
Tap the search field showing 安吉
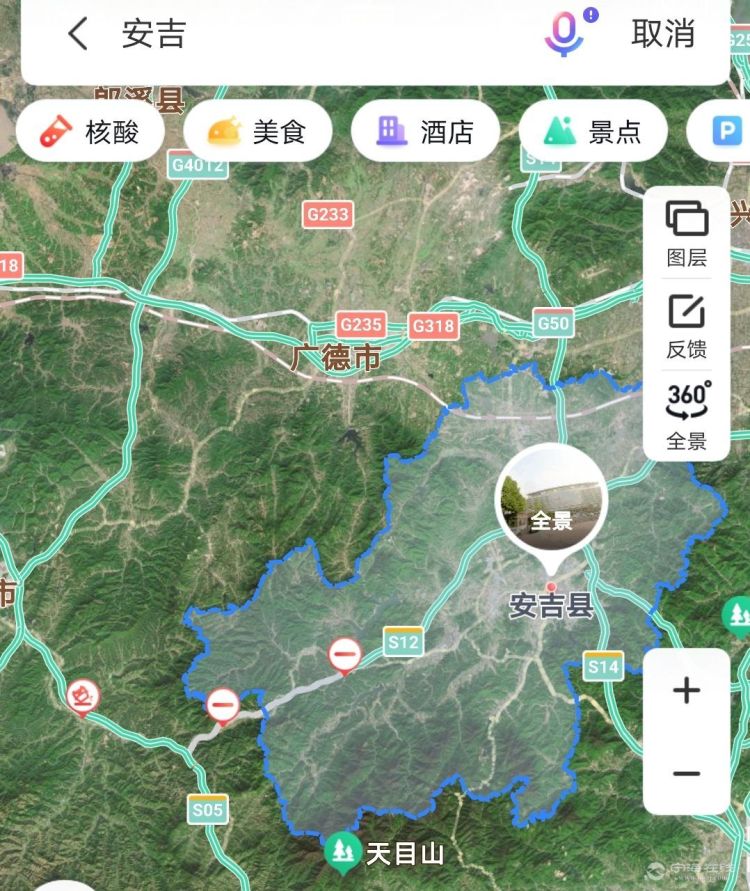(x=300, y=34)
